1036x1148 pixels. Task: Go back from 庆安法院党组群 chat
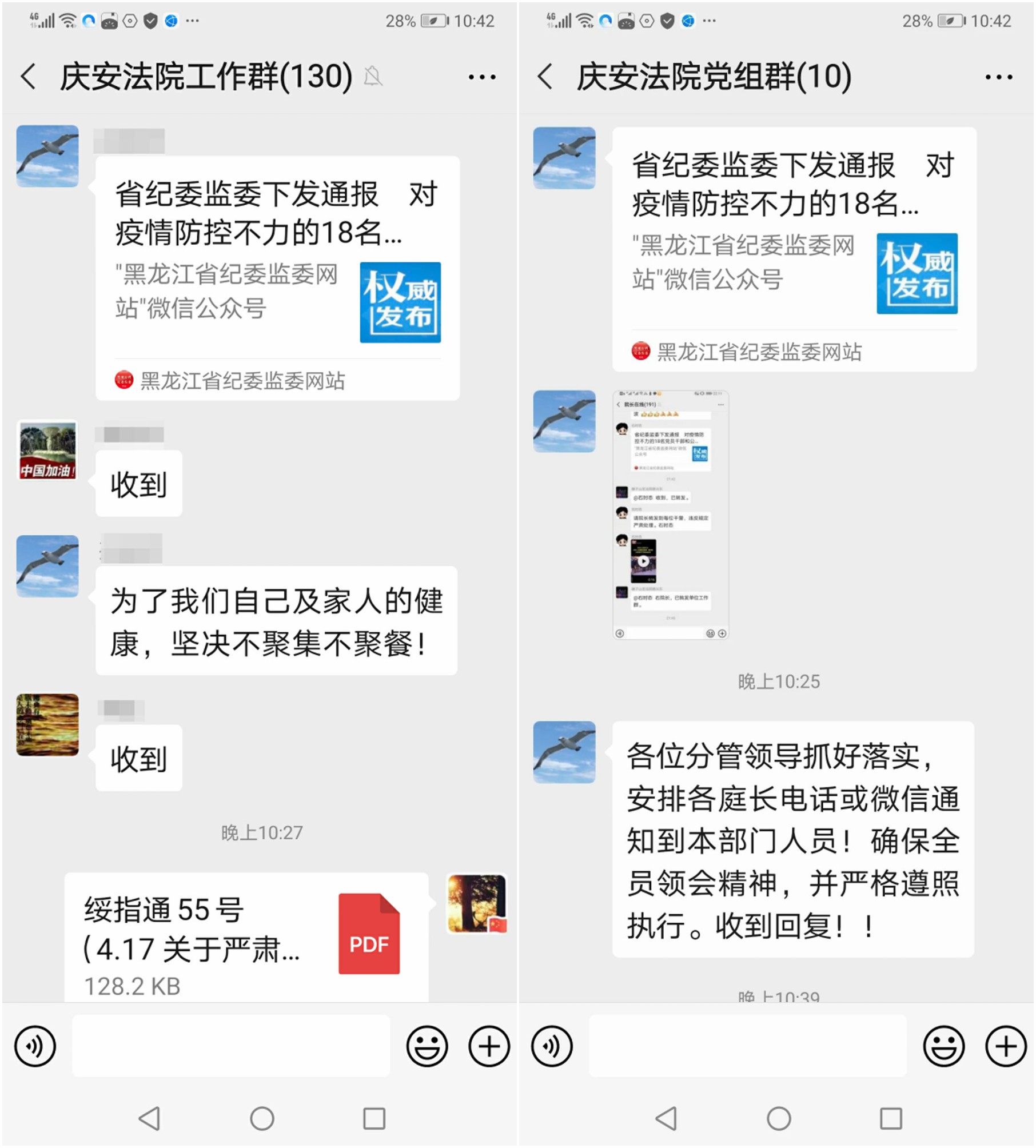[x=545, y=77]
